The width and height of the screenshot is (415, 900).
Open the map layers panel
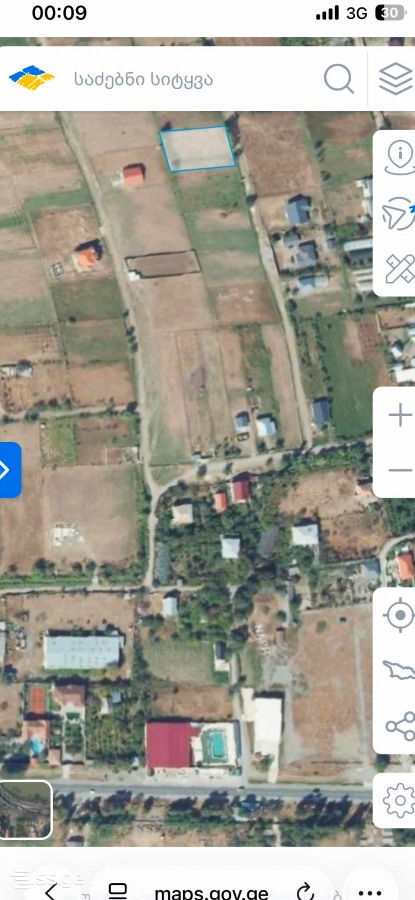coord(396,79)
